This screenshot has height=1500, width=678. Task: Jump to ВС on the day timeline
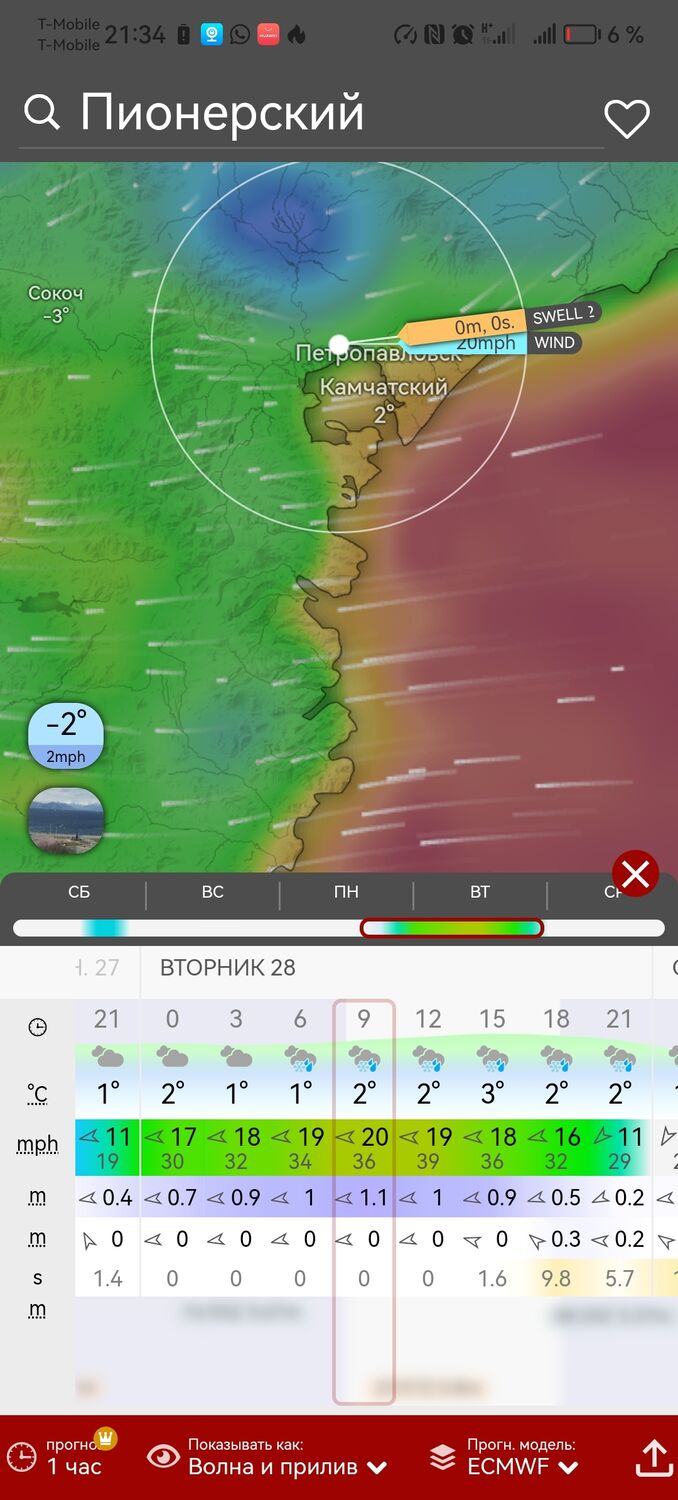pos(212,892)
